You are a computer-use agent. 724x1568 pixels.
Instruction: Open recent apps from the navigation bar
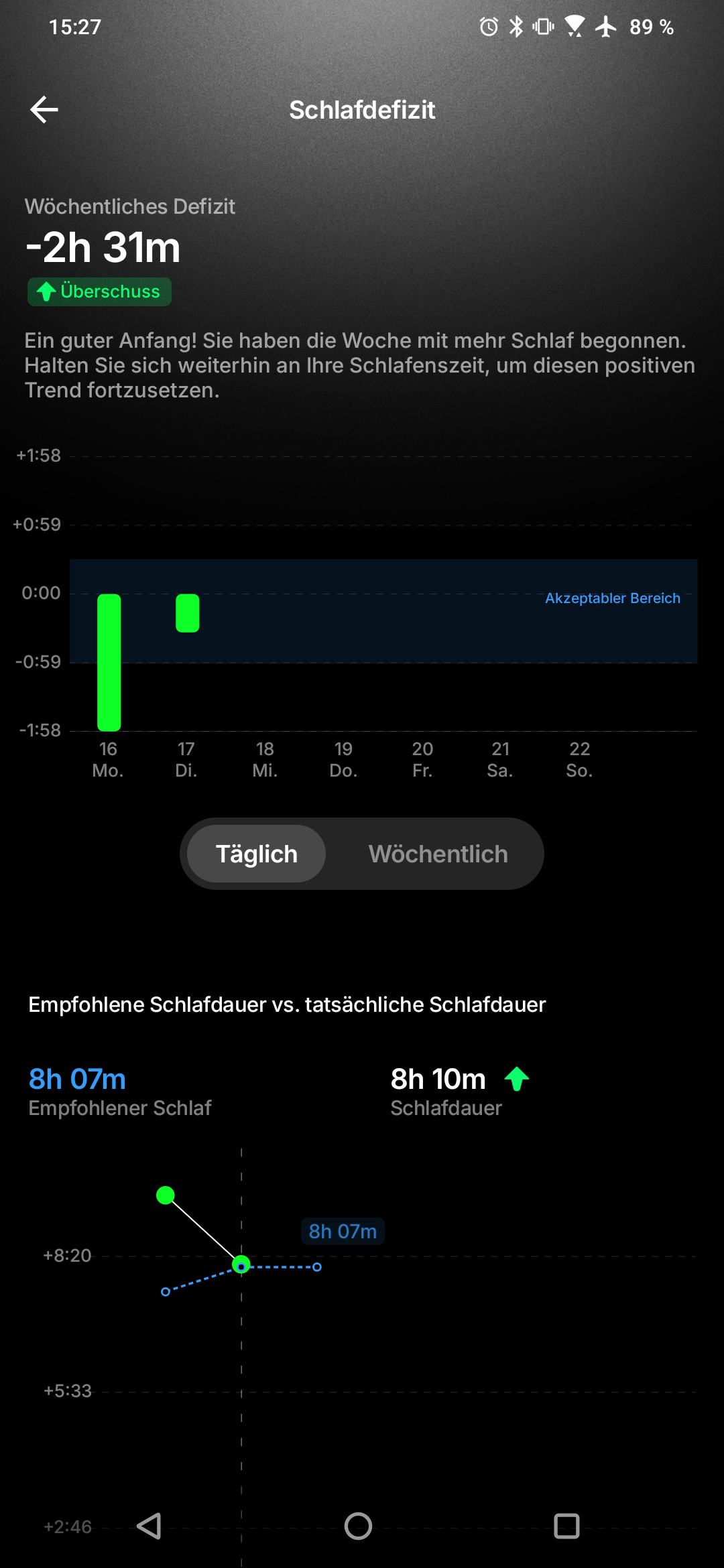tap(566, 1526)
